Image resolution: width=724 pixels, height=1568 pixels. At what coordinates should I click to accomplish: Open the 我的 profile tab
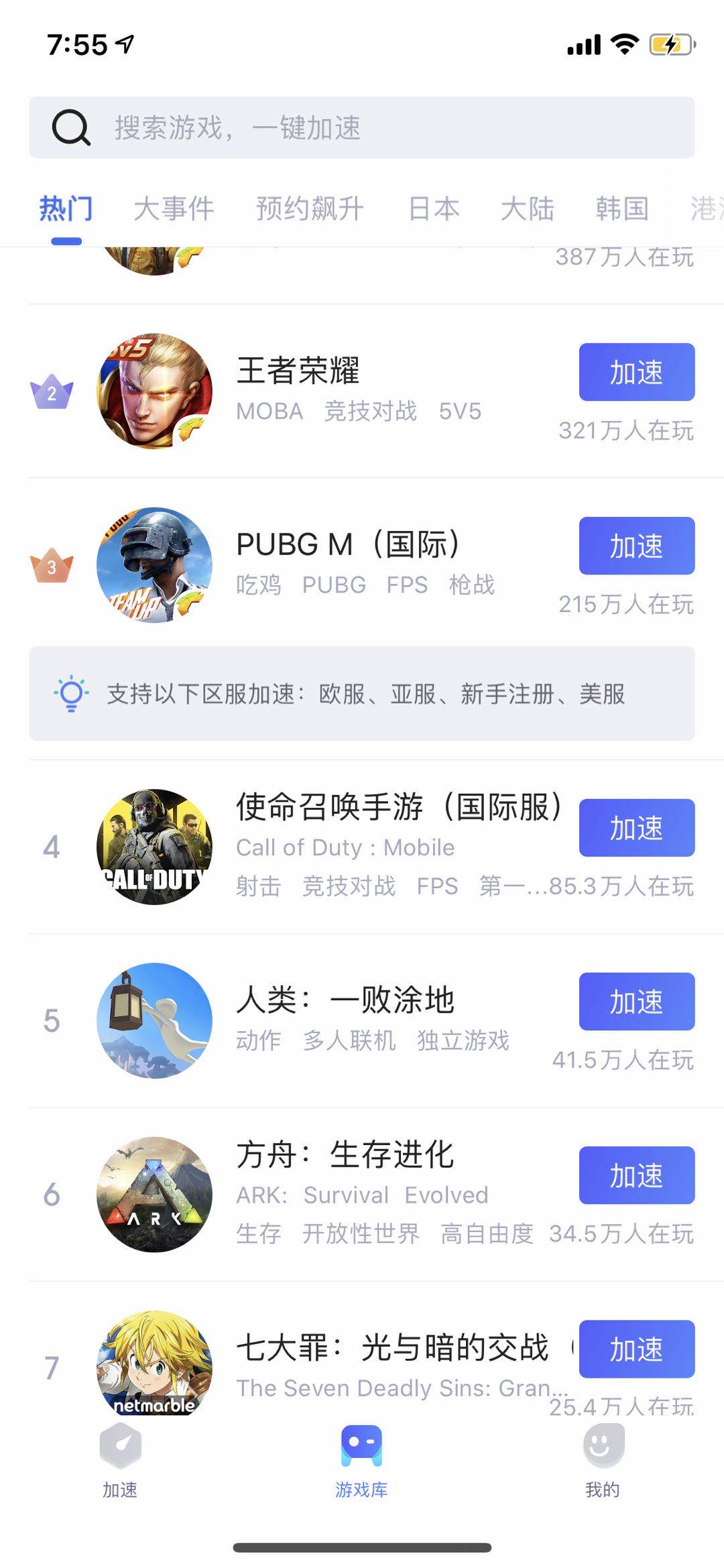[x=603, y=1459]
